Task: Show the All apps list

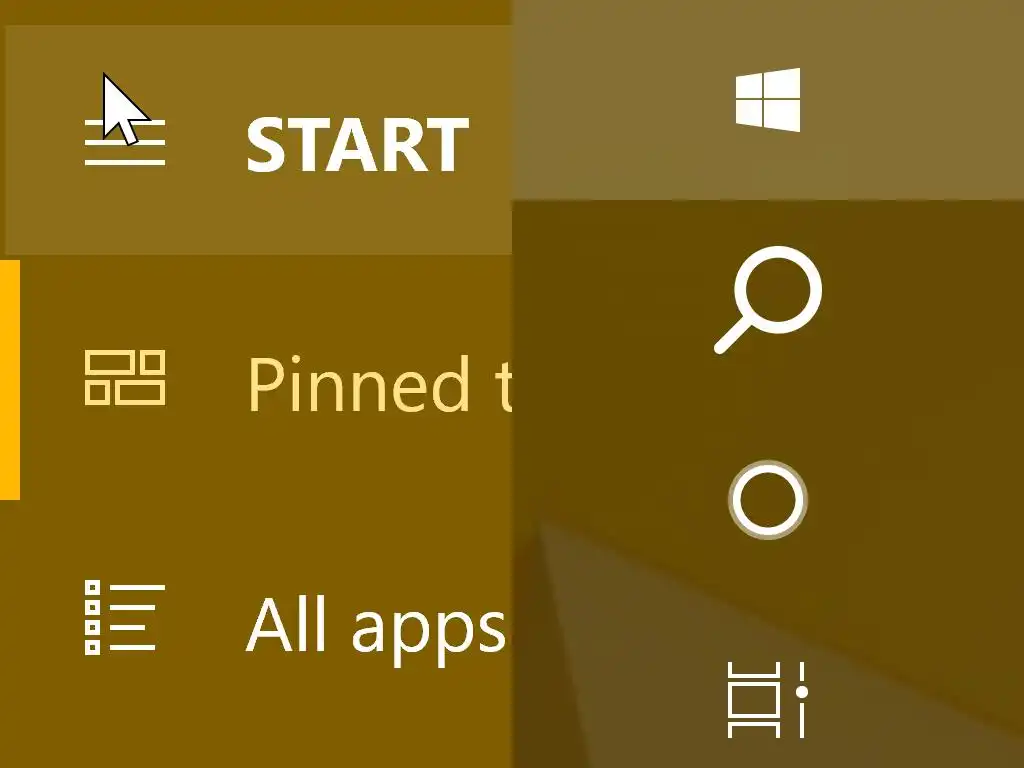Action: point(124,617)
